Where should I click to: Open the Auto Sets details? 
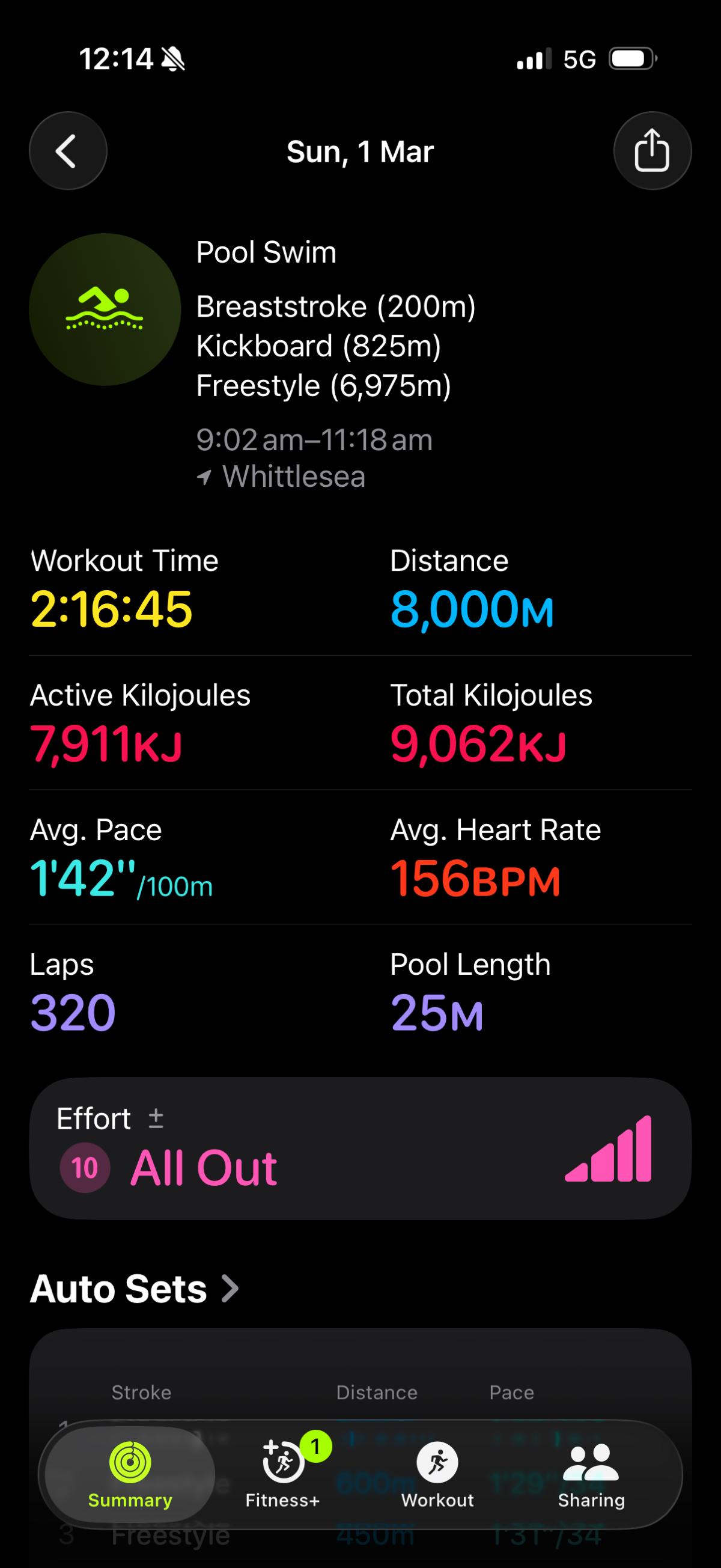(135, 1289)
